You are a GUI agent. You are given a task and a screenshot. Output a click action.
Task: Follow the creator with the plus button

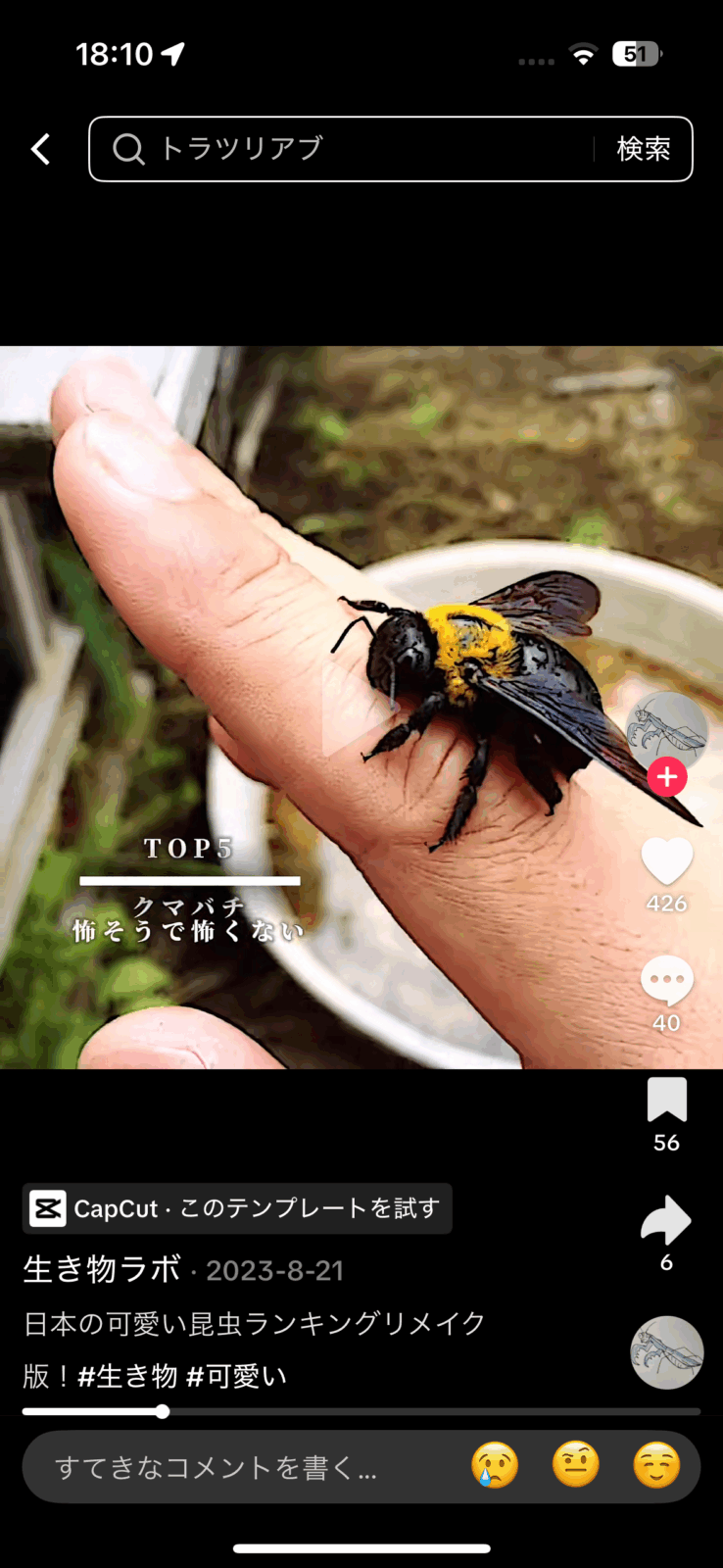tap(667, 777)
